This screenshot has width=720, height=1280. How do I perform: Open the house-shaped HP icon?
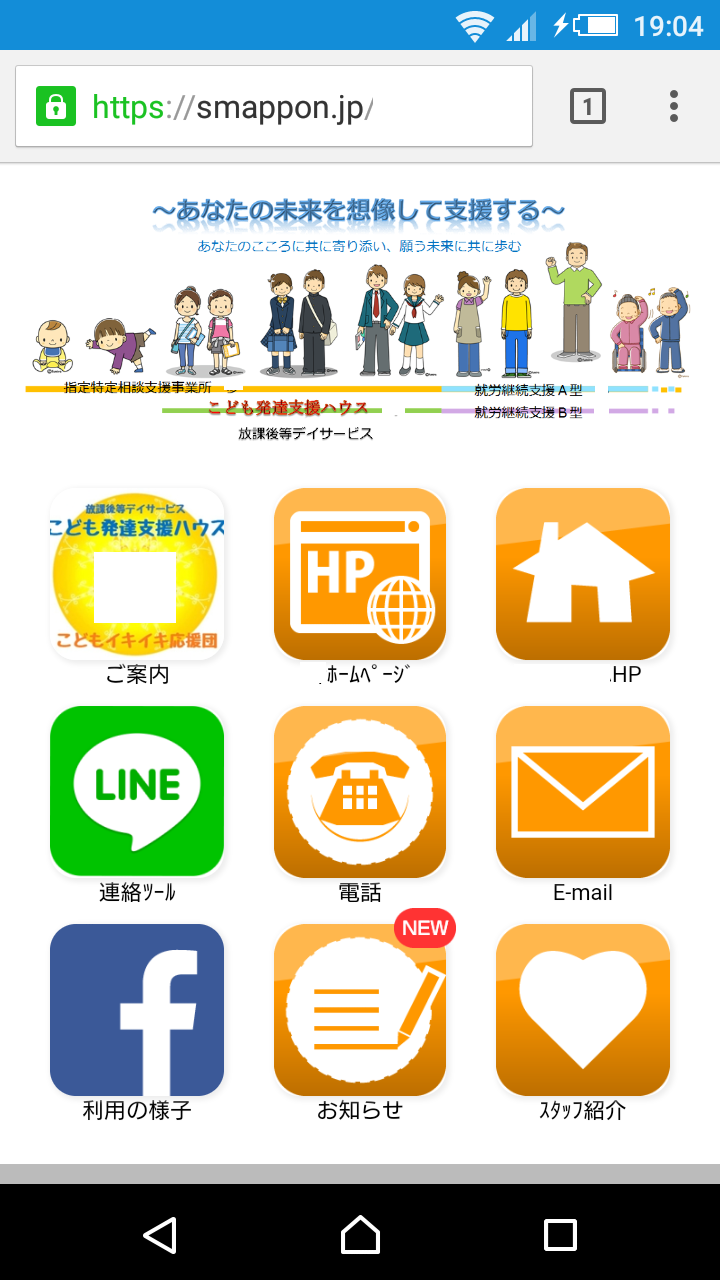(583, 574)
